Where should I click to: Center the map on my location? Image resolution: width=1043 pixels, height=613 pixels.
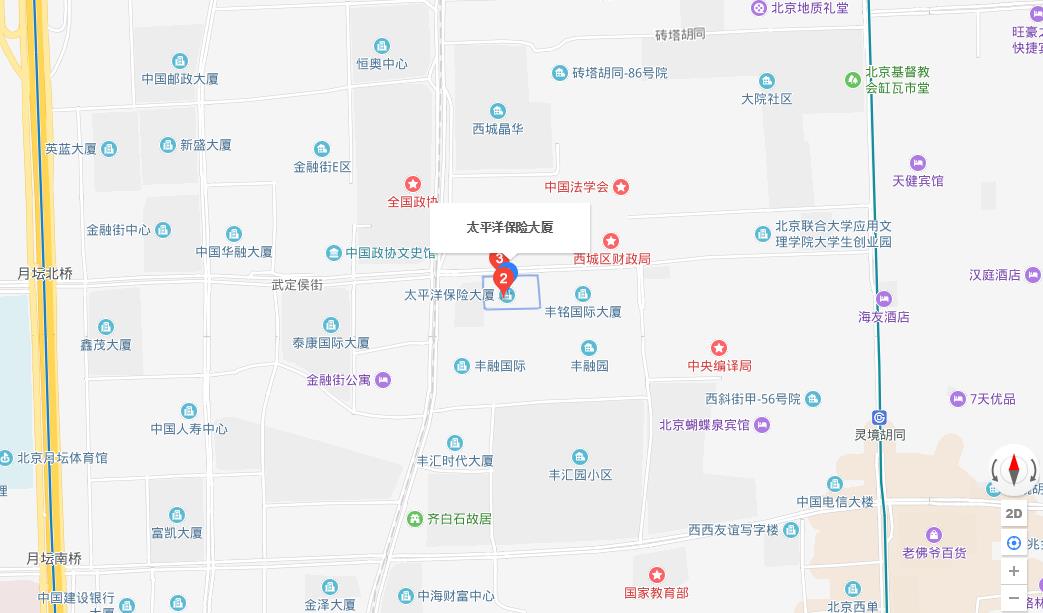pos(1013,543)
